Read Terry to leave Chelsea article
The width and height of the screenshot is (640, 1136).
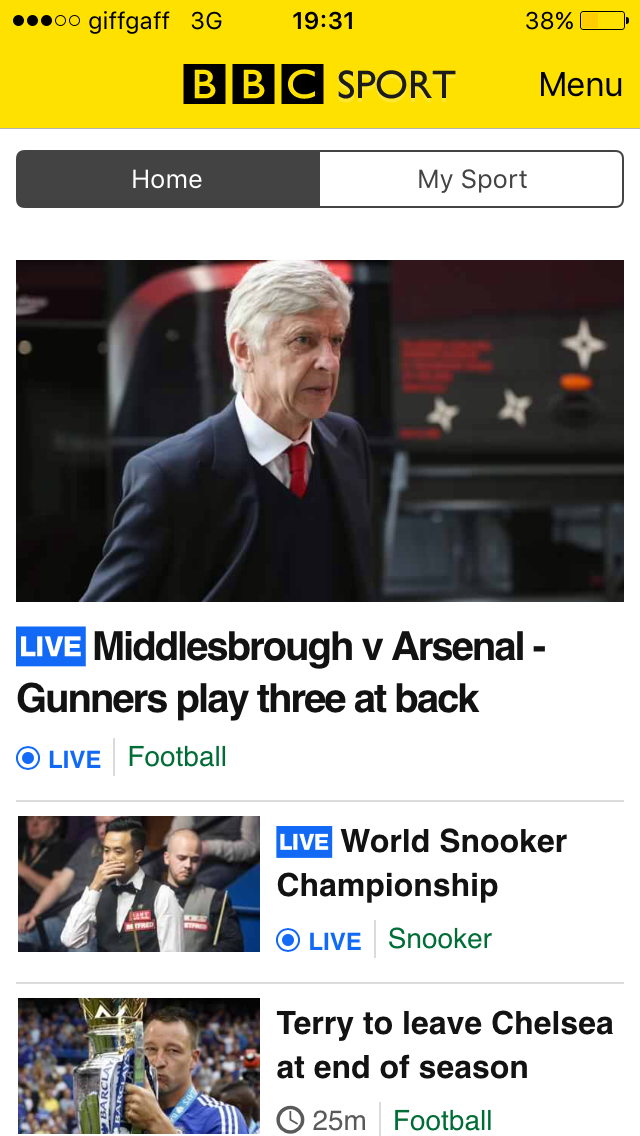pyautogui.click(x=444, y=1045)
